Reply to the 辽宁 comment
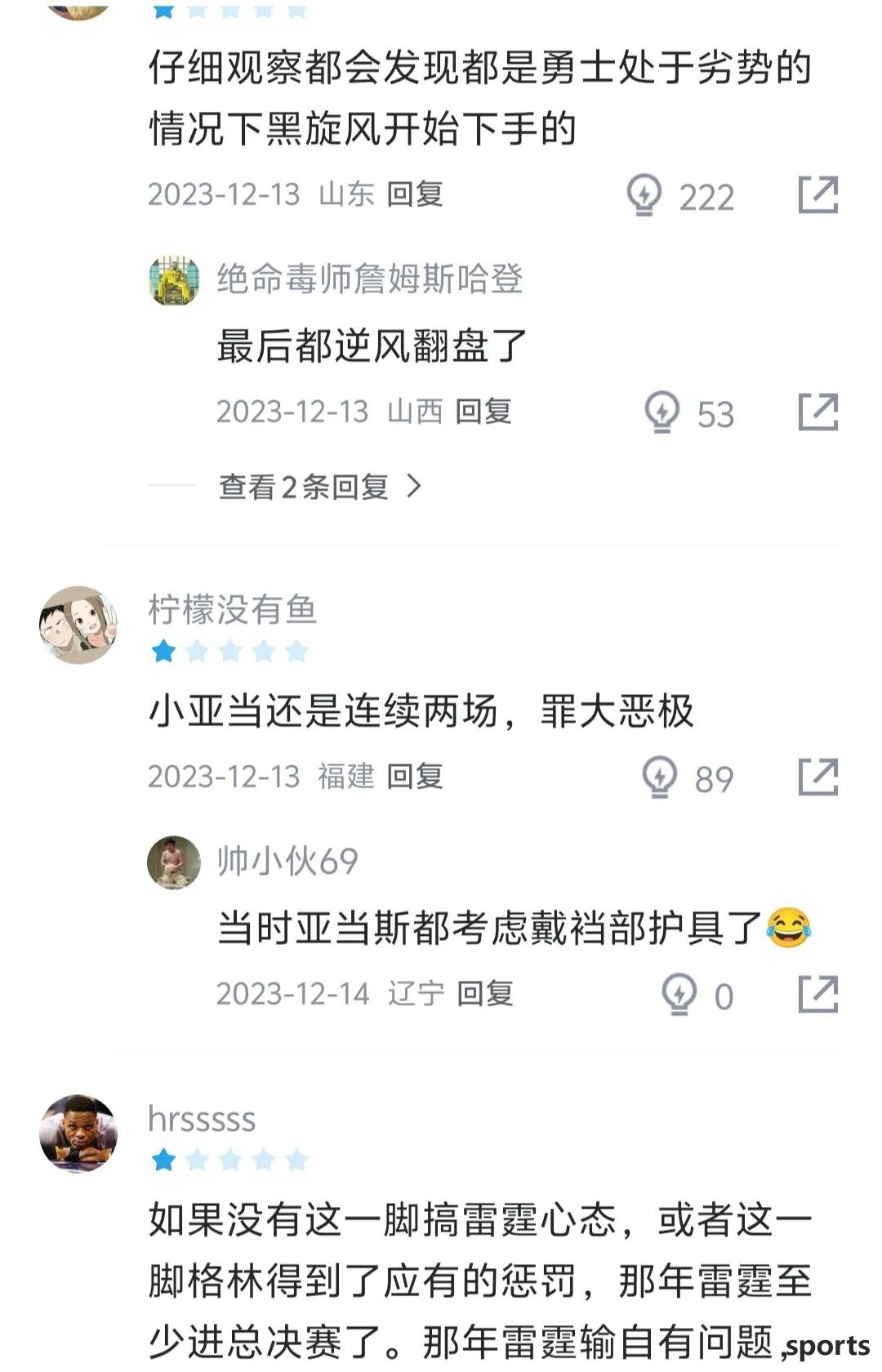Image resolution: width=882 pixels, height=1372 pixels. [x=484, y=994]
